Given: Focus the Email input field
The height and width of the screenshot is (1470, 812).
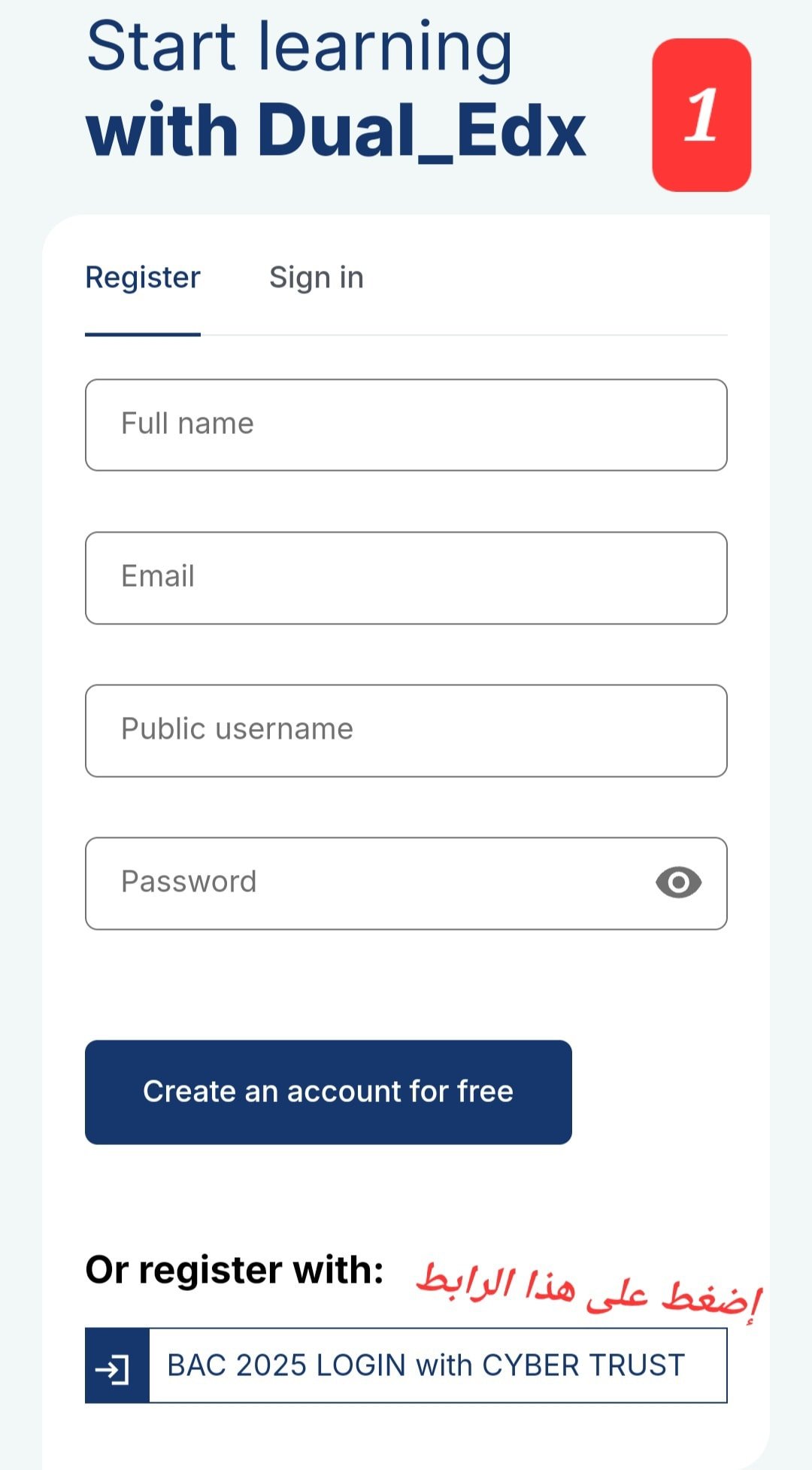Looking at the screenshot, I should tap(406, 578).
